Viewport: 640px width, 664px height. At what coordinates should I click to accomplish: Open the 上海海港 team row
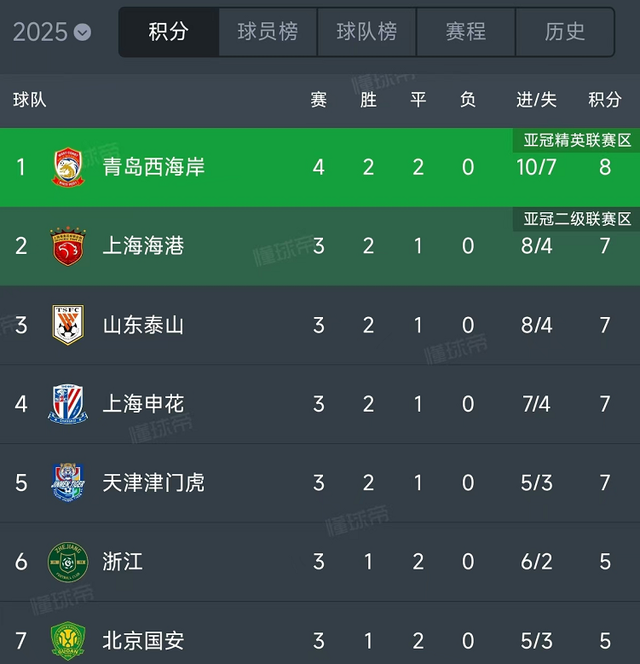click(144, 246)
